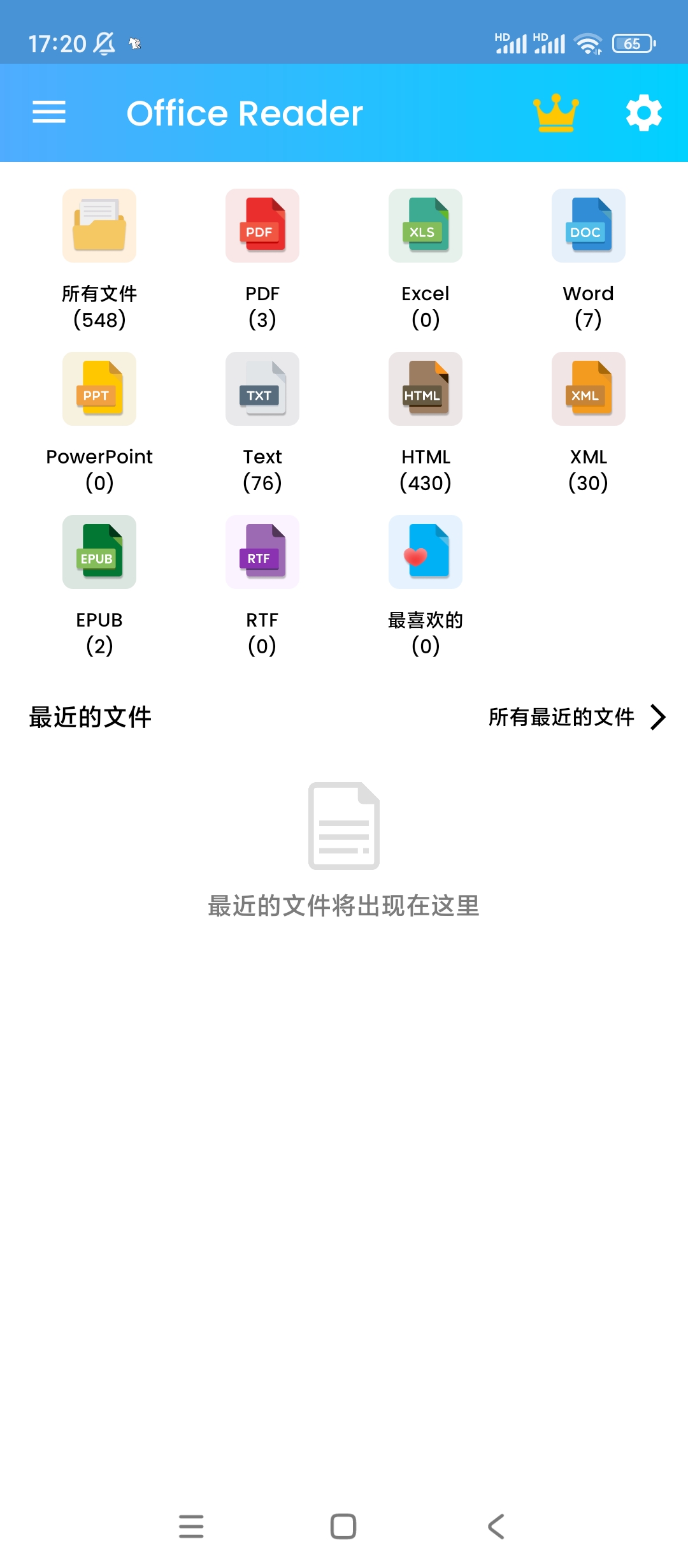Open the premium crown icon
Viewport: 688px width, 1568px height.
point(556,113)
